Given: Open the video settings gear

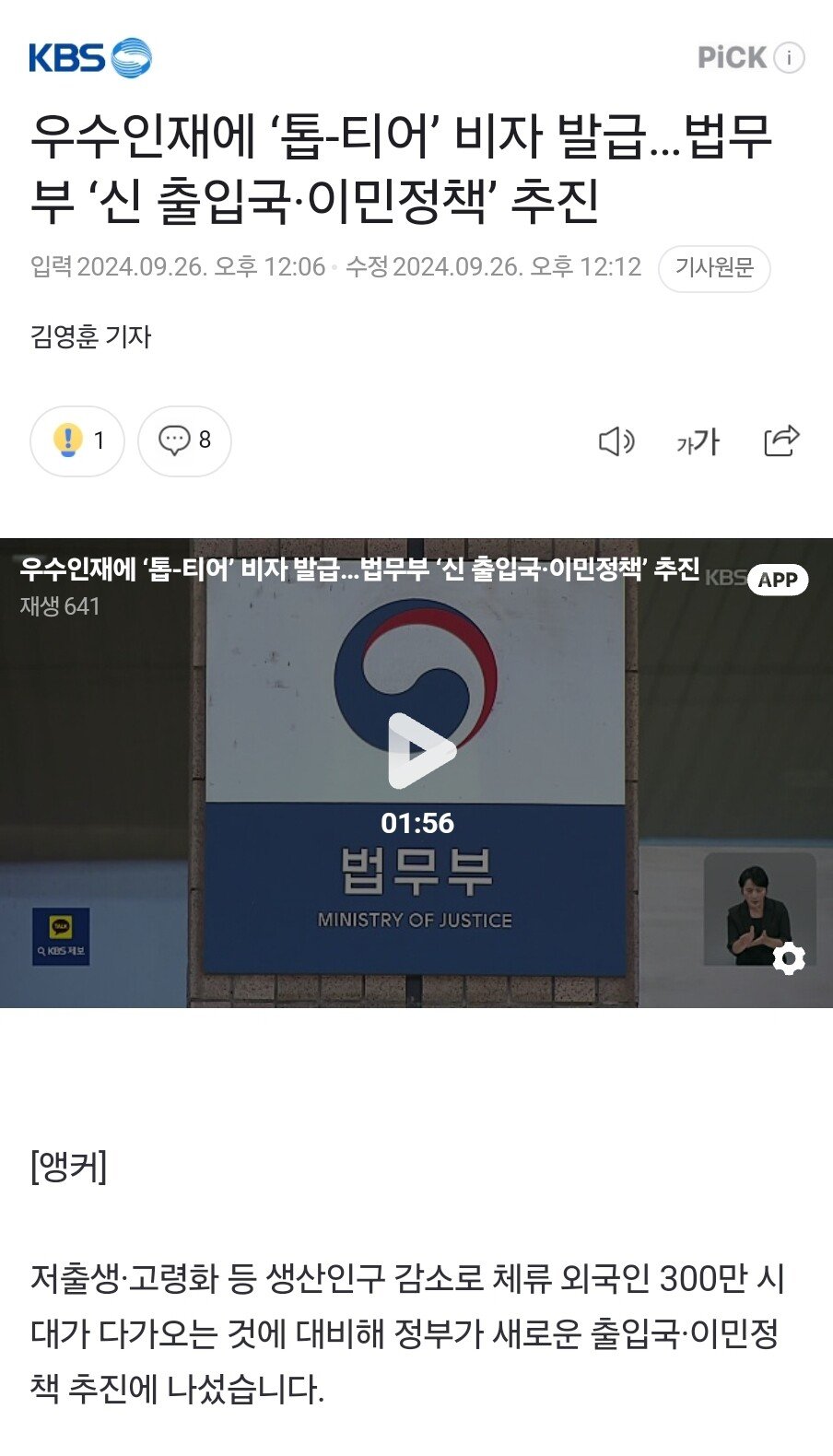Looking at the screenshot, I should click(x=789, y=958).
